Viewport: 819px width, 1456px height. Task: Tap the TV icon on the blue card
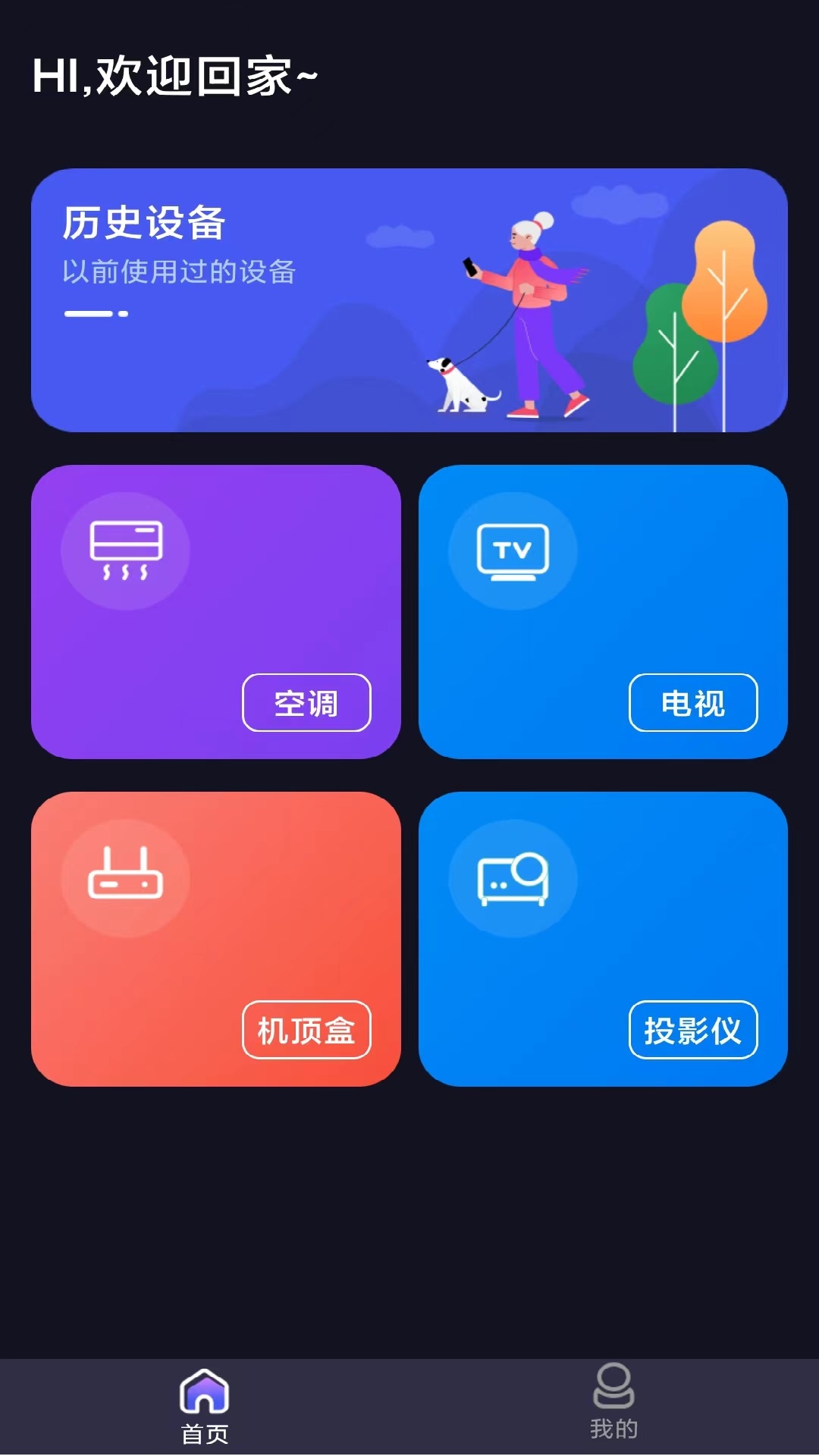(512, 551)
